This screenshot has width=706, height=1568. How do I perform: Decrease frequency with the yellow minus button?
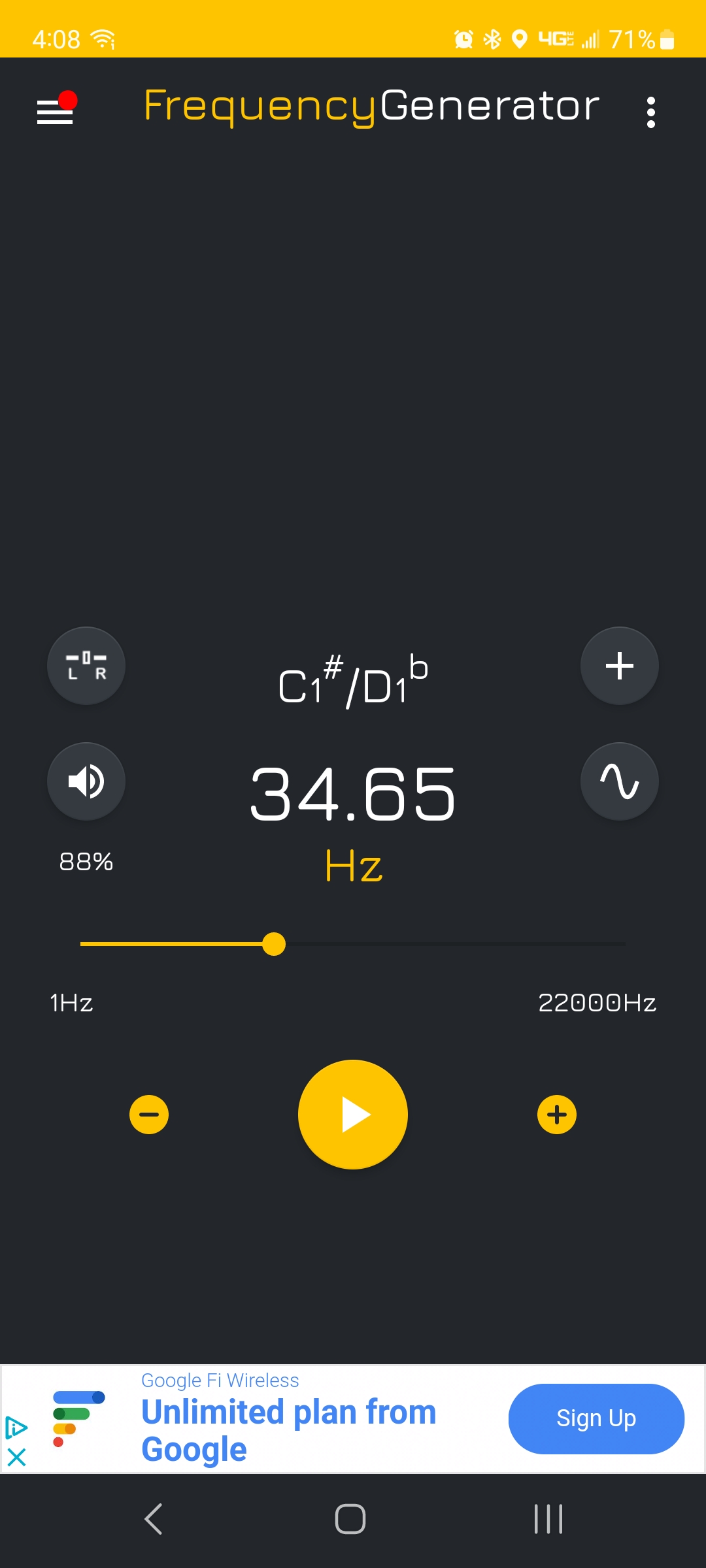(x=149, y=1115)
